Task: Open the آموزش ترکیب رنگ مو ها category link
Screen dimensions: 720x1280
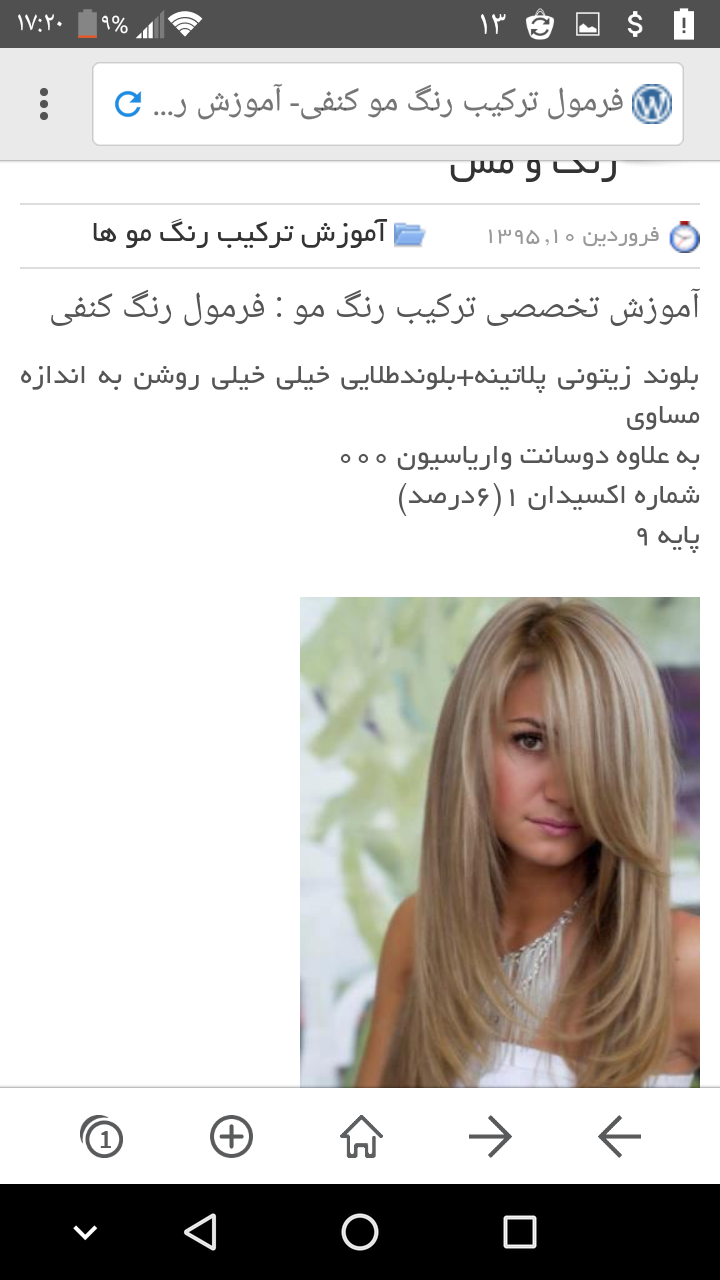Action: tap(240, 235)
